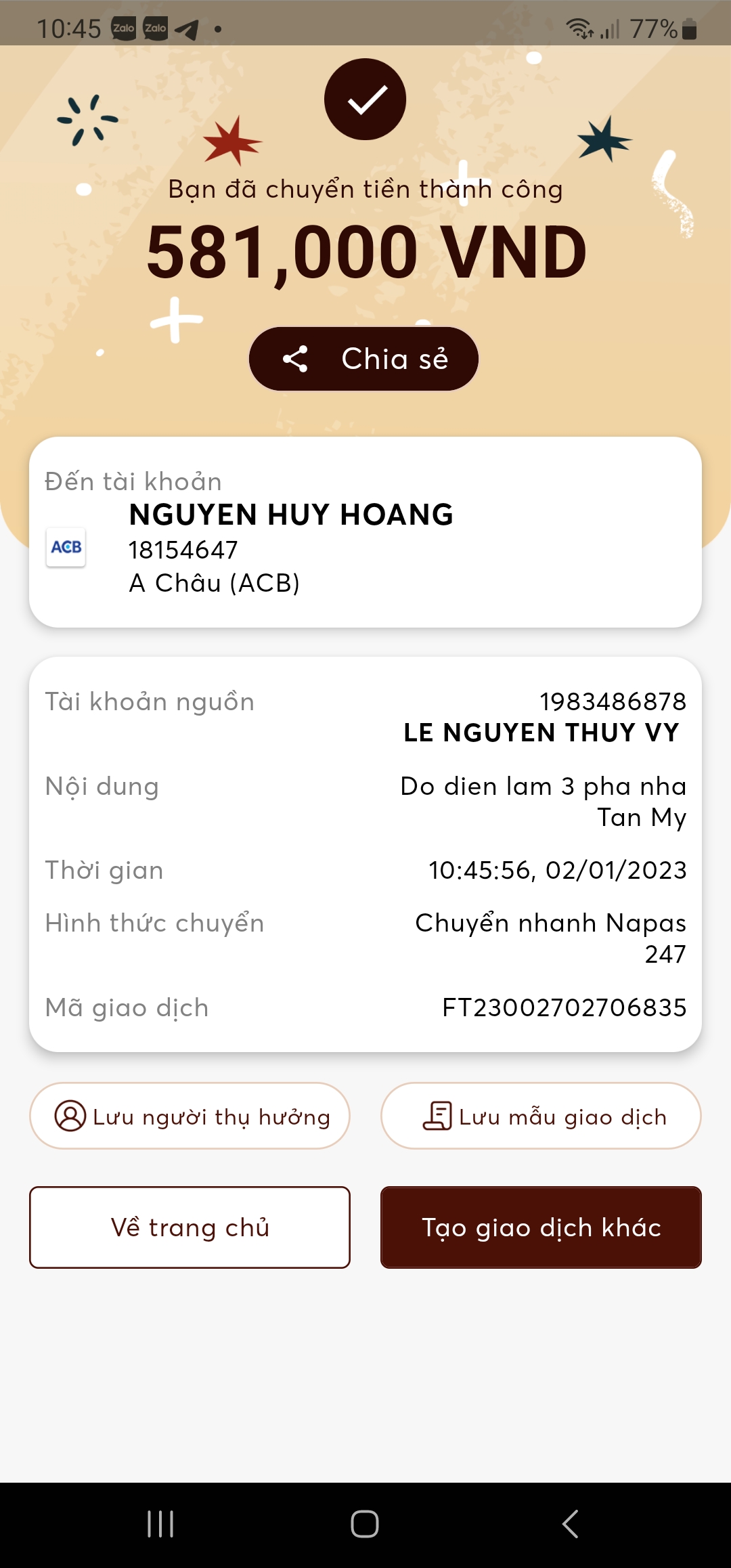Tap the system back button
The image size is (731, 1568).
tap(570, 1524)
